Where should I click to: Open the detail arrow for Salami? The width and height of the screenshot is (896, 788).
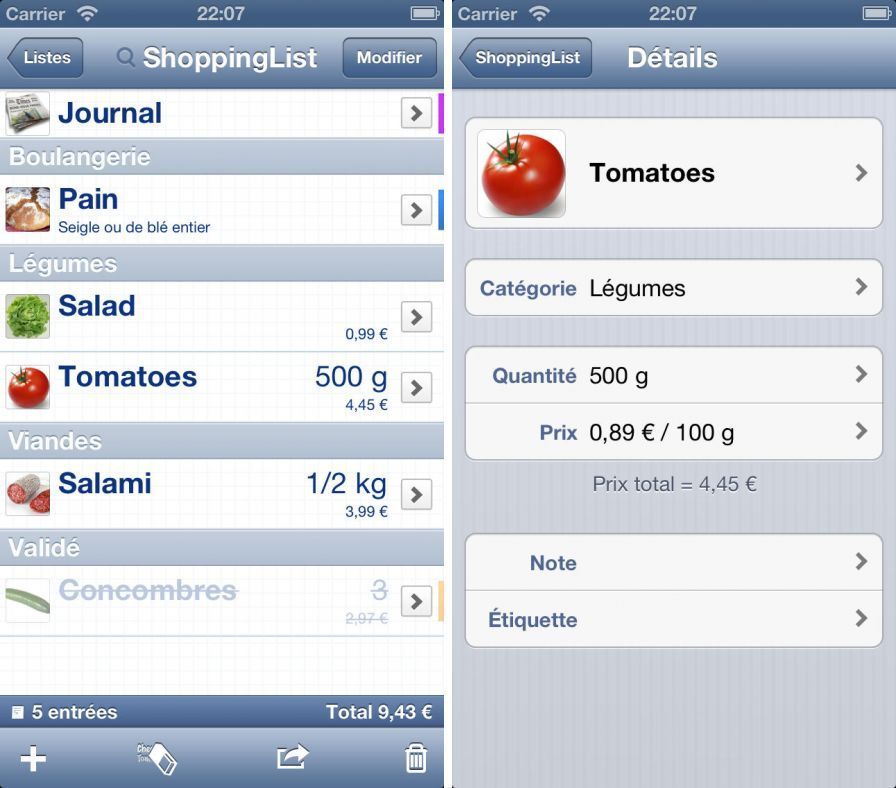click(x=416, y=494)
